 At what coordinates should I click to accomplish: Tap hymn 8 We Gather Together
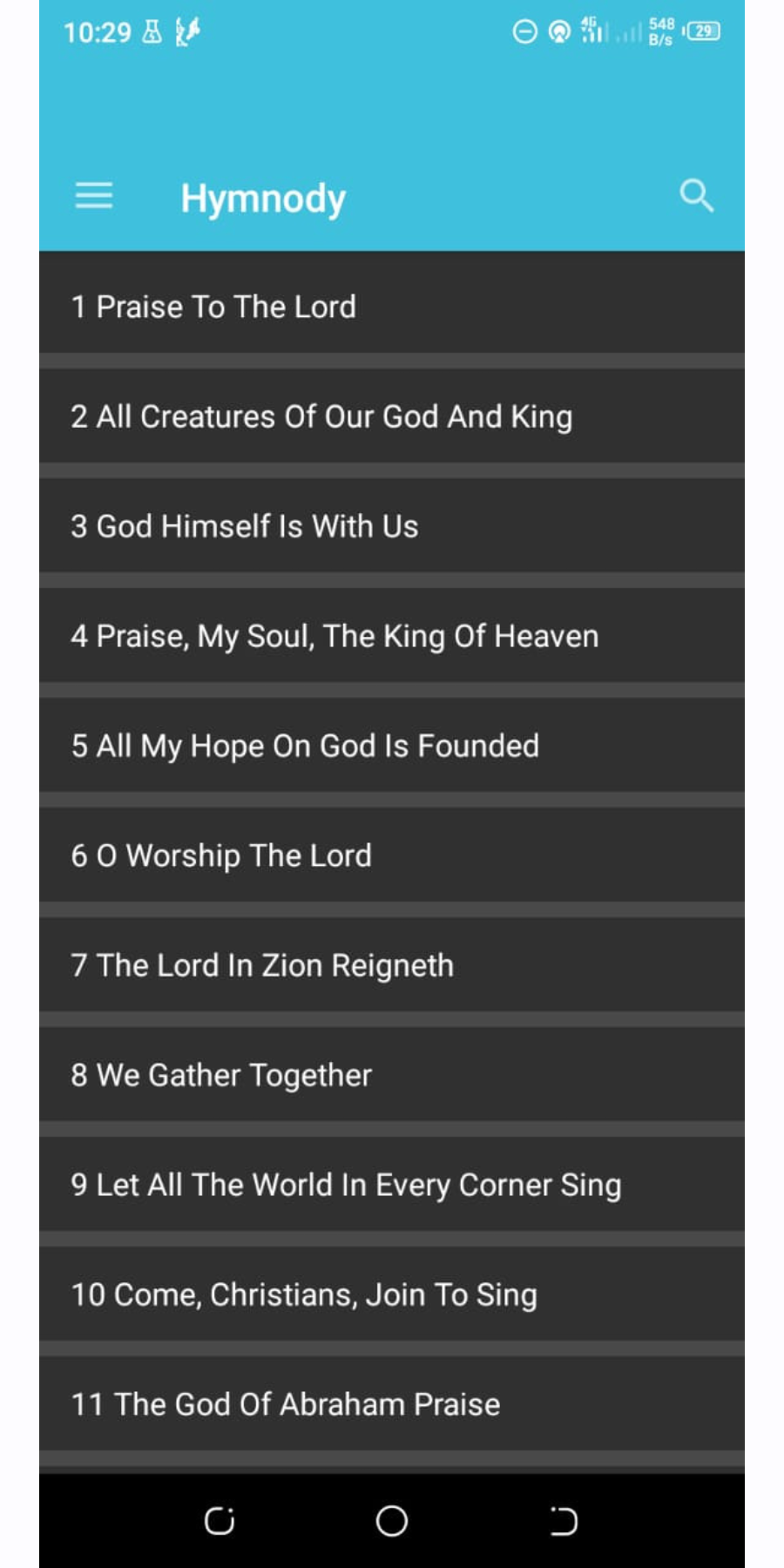coord(390,1075)
